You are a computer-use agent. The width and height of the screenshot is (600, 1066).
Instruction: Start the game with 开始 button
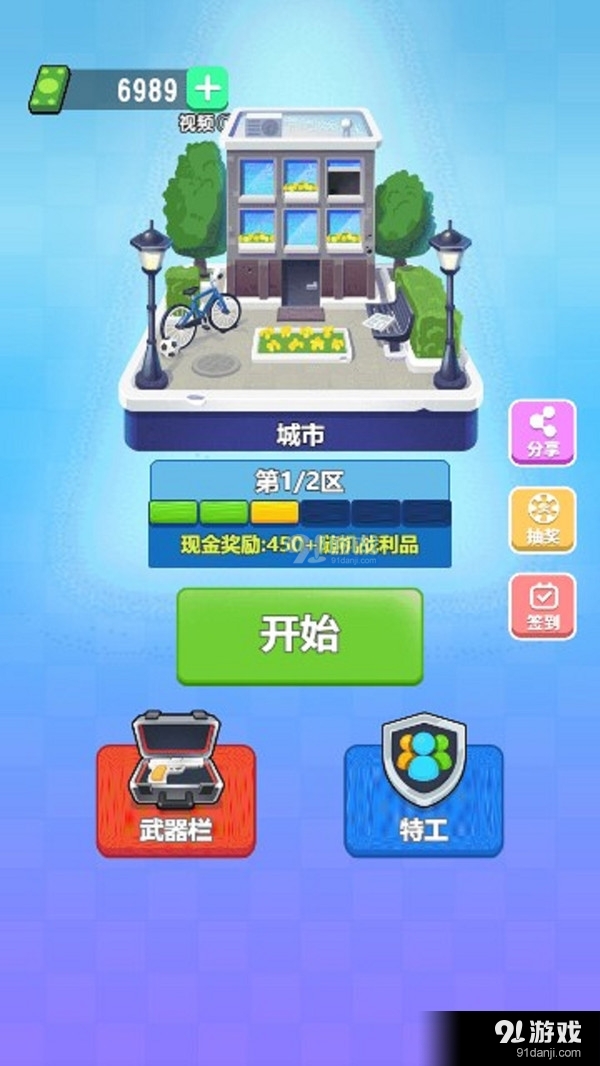click(300, 635)
